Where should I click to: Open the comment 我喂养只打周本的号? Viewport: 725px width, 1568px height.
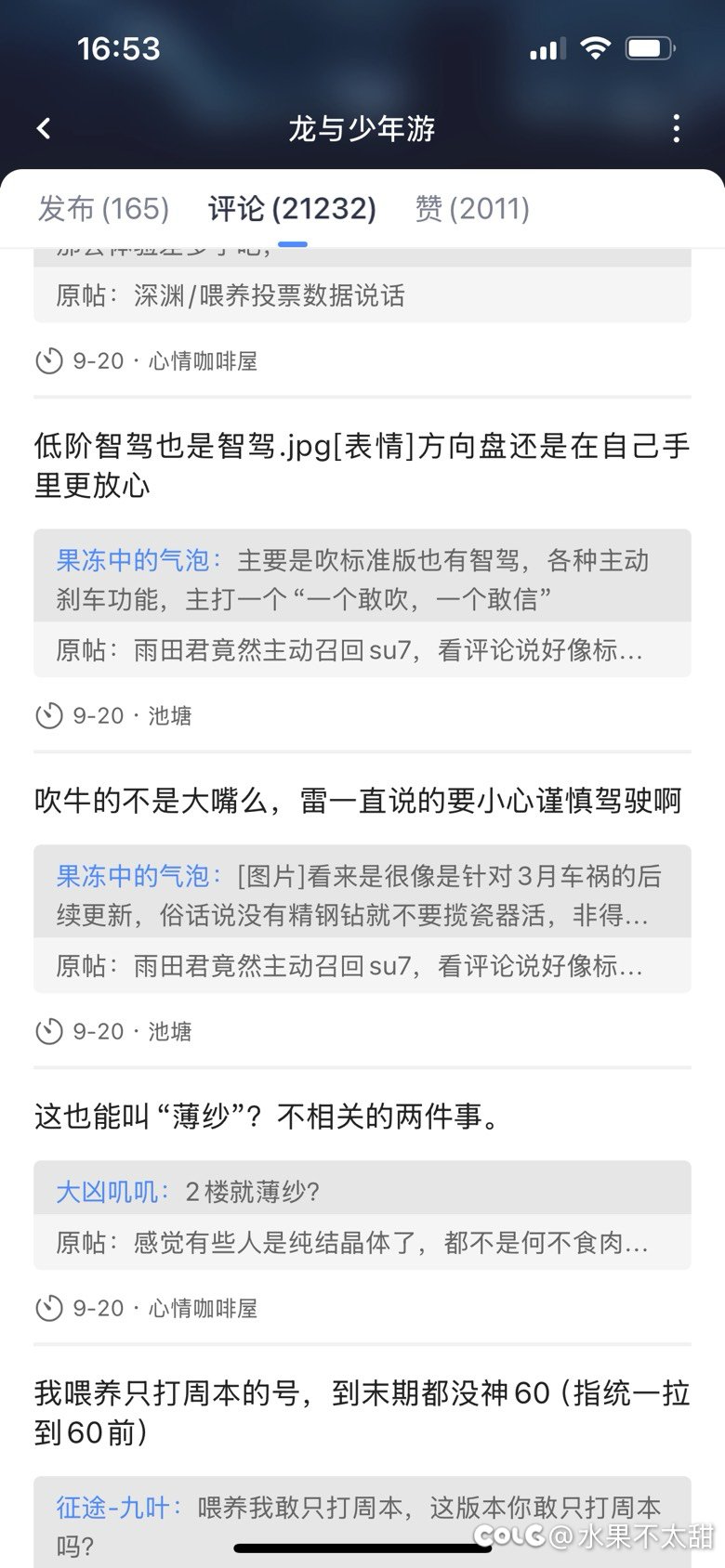(362, 1412)
